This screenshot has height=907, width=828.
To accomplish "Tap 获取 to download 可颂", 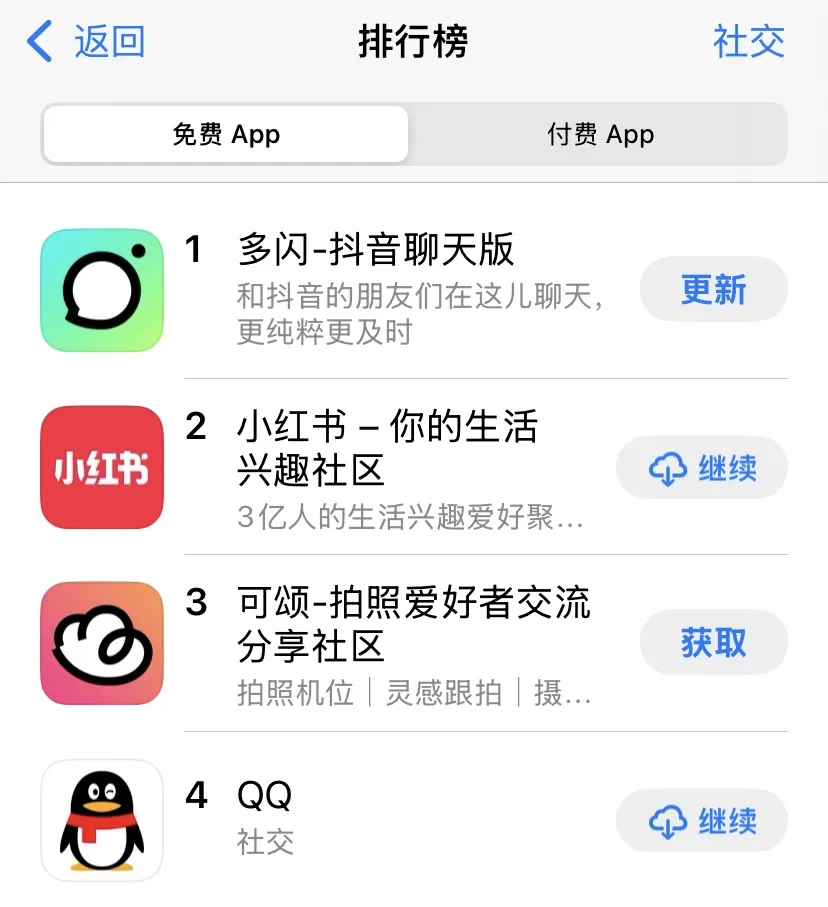I will (713, 643).
